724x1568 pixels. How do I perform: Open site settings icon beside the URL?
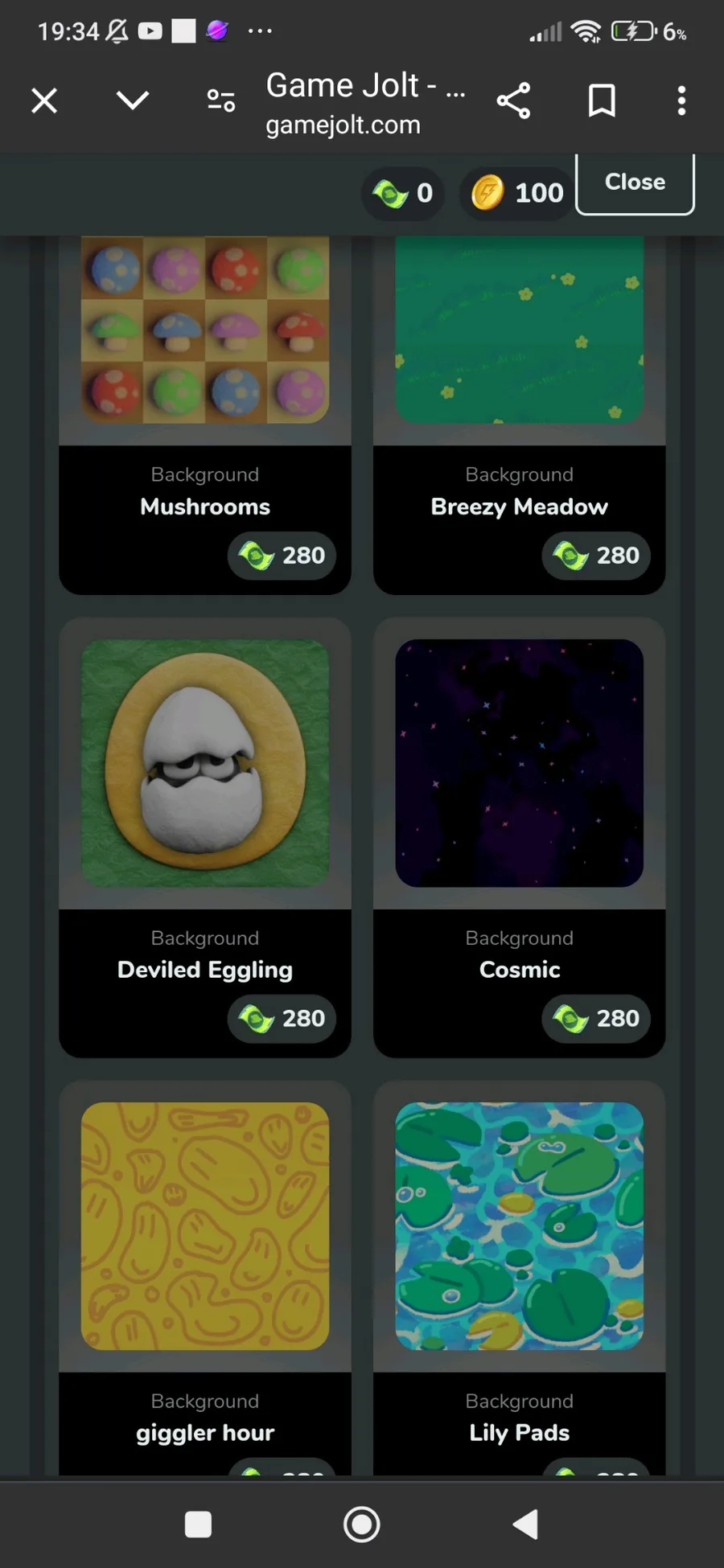(220, 101)
